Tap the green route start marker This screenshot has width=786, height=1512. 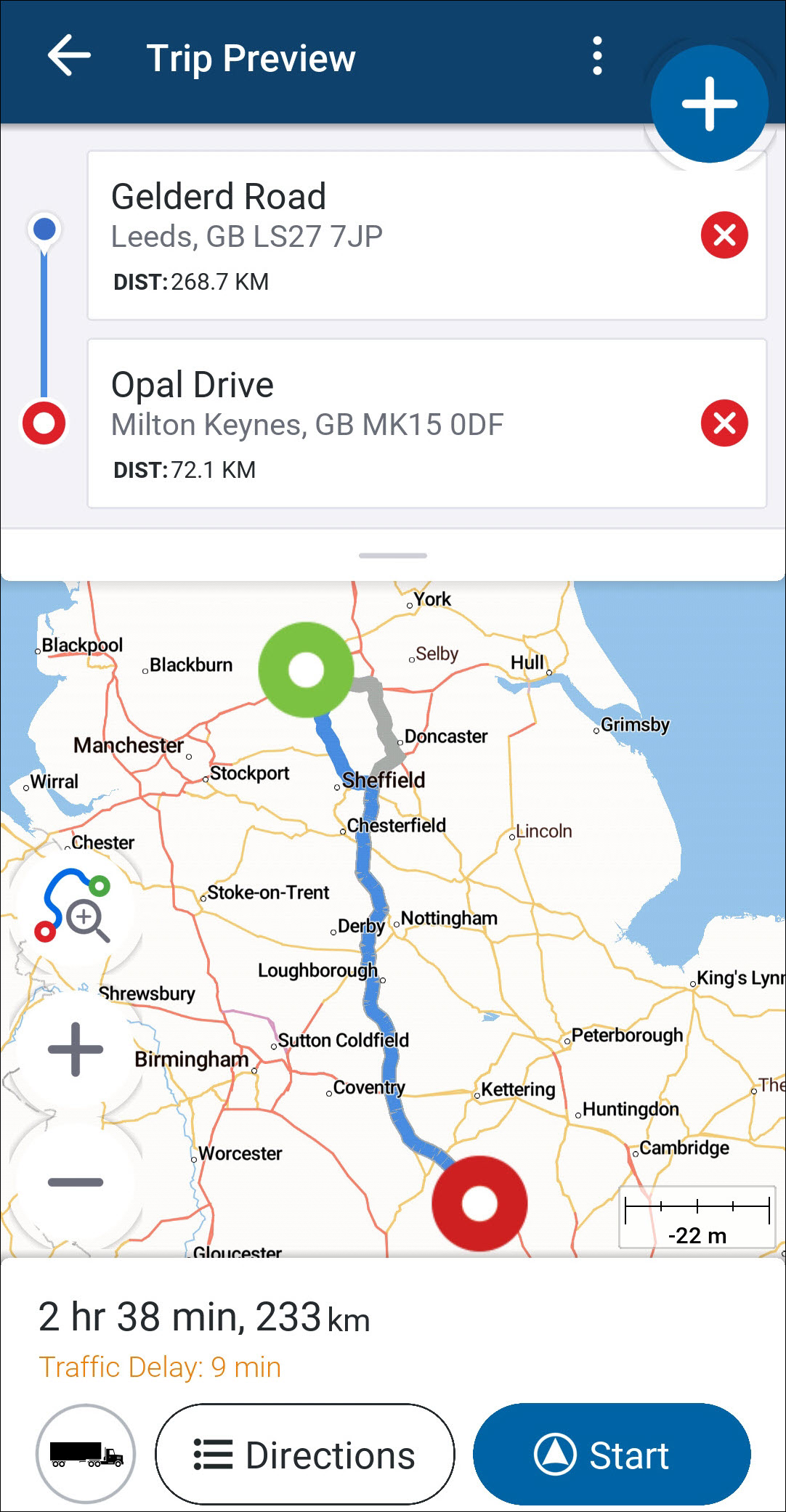pyautogui.click(x=305, y=669)
